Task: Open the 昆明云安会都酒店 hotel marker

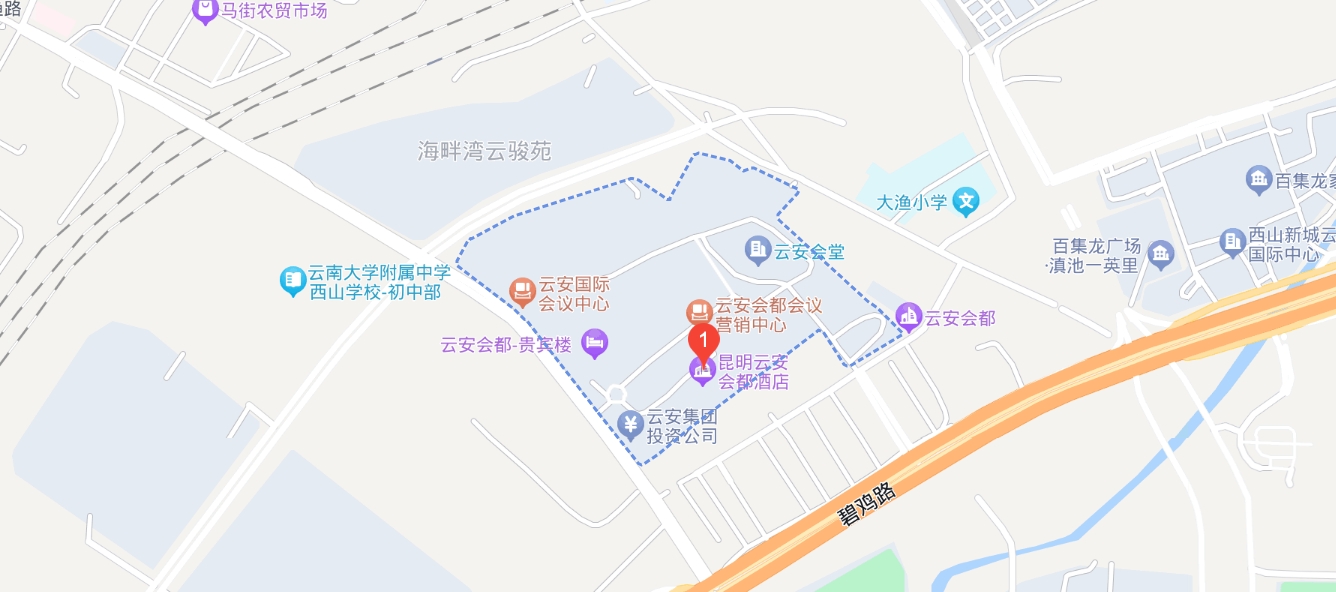Action: (x=703, y=372)
